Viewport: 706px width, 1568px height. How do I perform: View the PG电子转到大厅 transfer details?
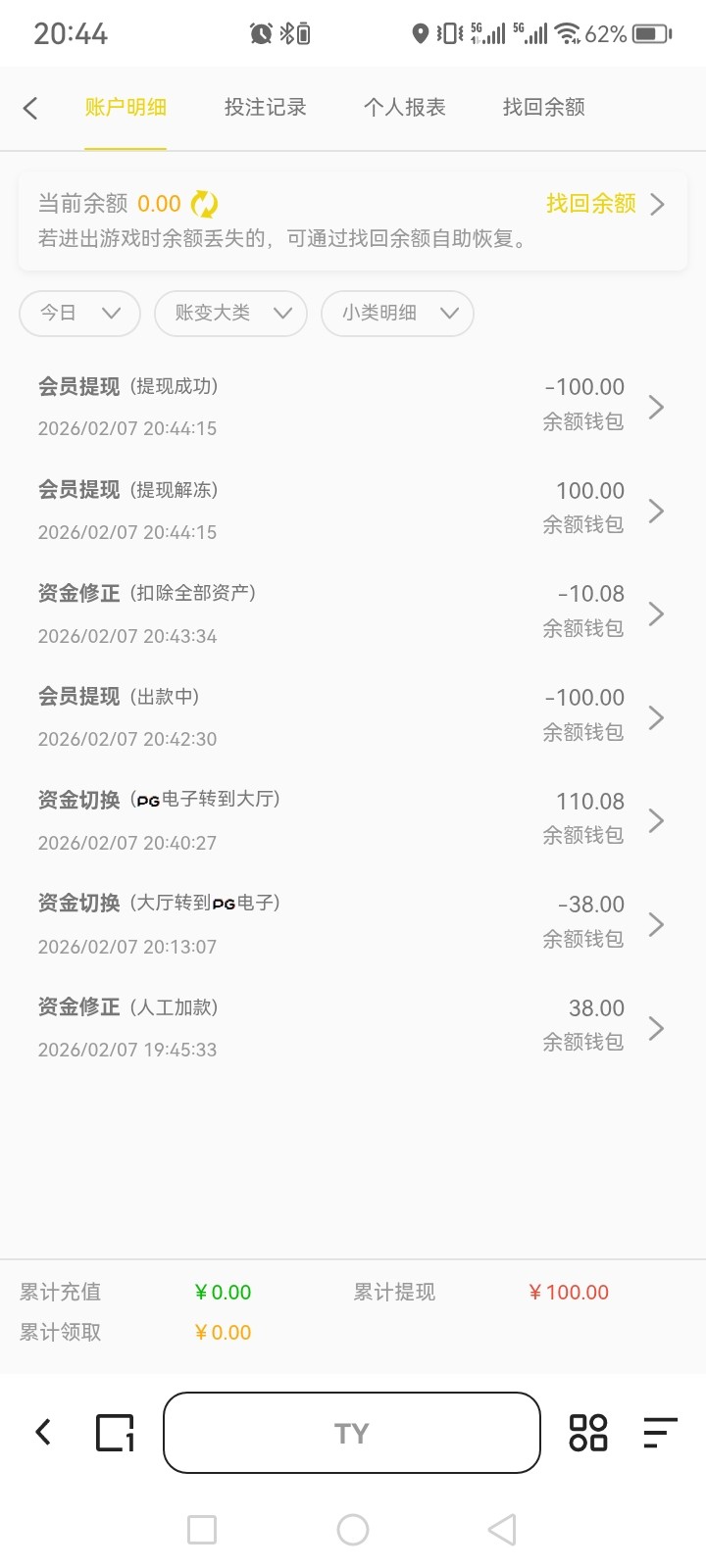353,821
